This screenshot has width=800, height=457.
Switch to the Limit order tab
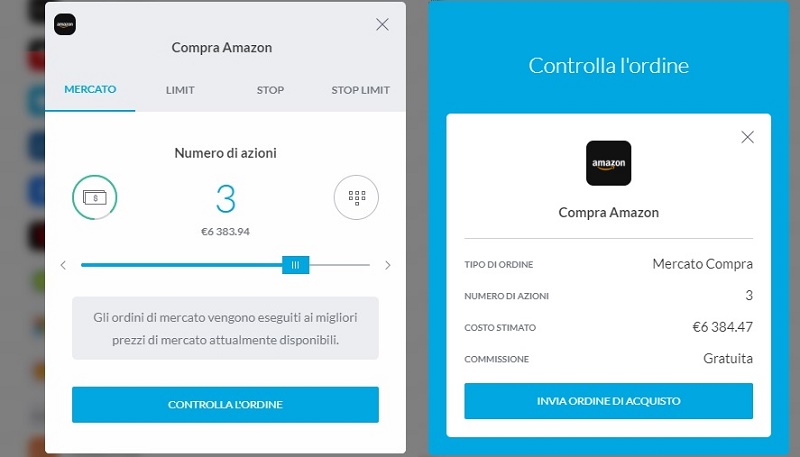pyautogui.click(x=180, y=90)
